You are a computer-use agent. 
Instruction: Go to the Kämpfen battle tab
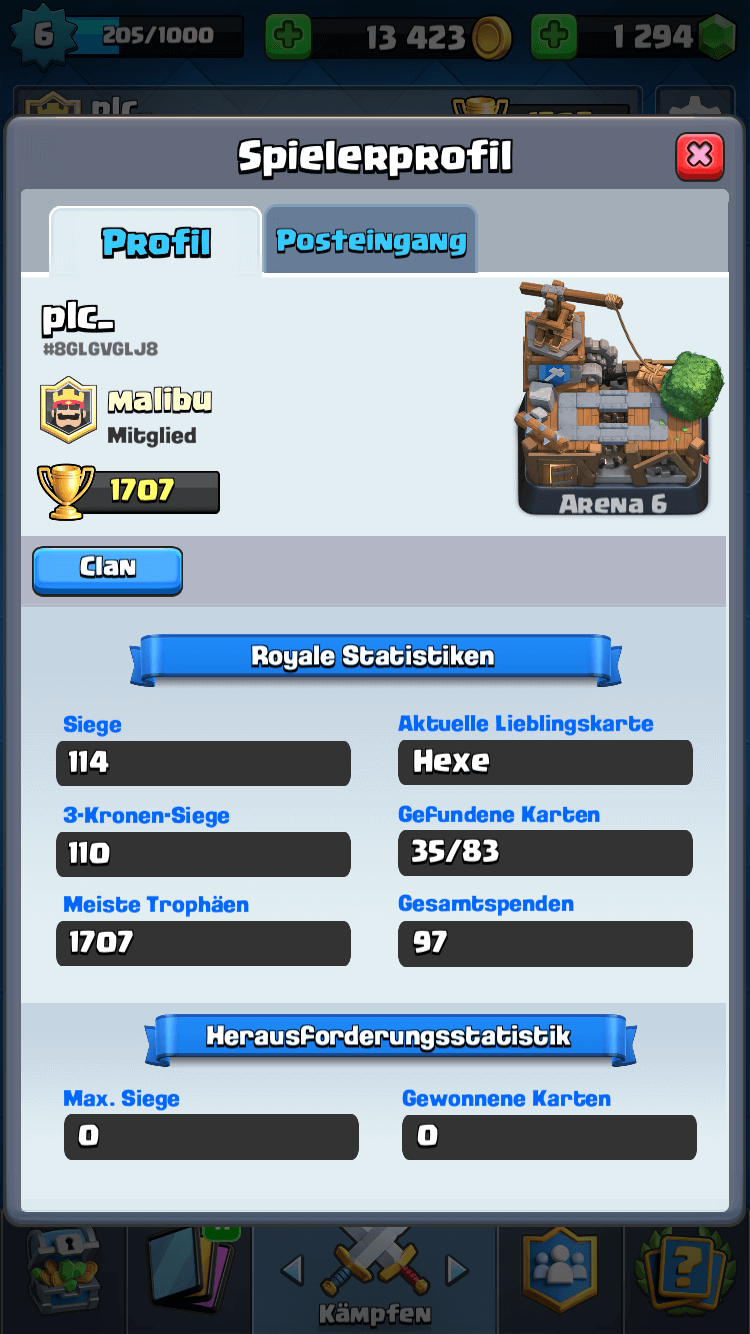pyautogui.click(x=375, y=1275)
